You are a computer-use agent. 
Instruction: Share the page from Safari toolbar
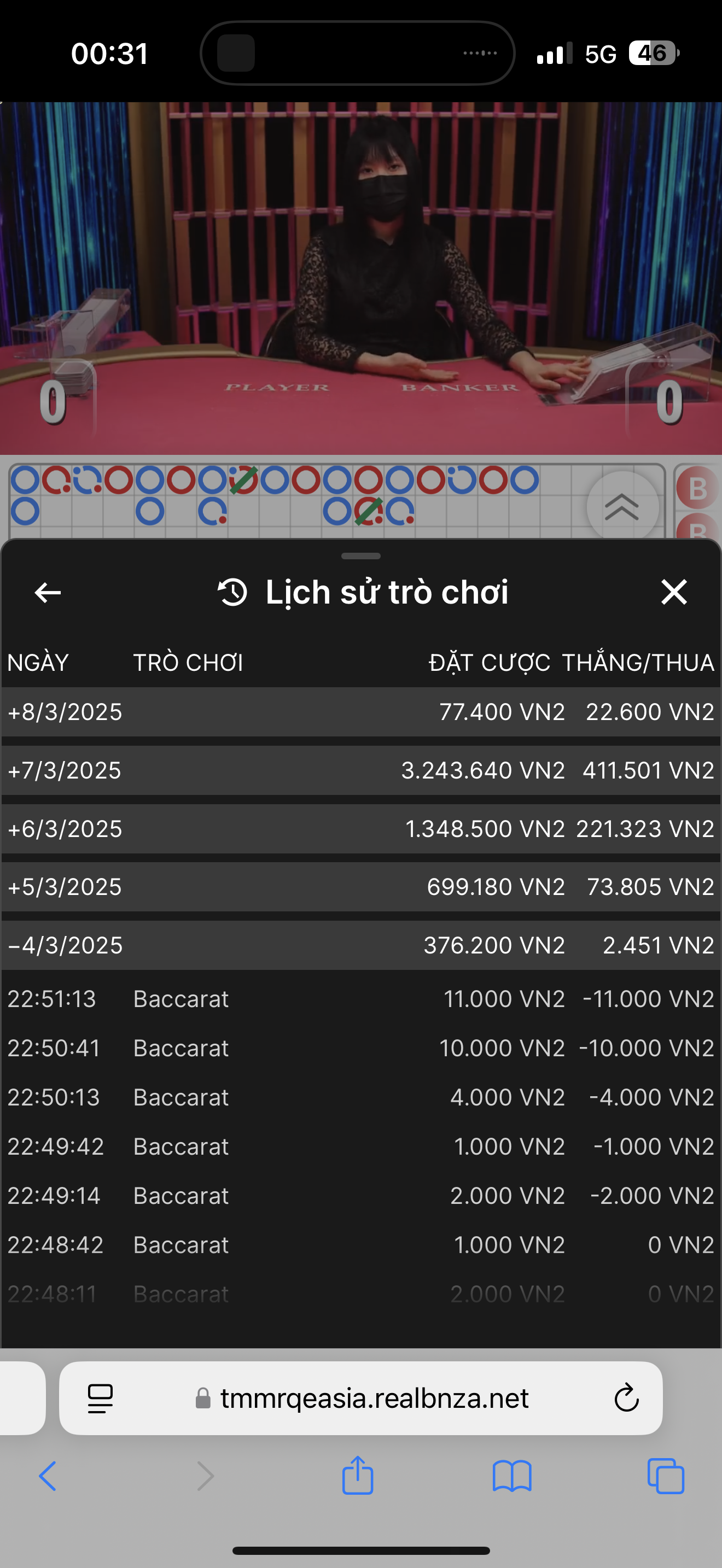coord(357,1476)
